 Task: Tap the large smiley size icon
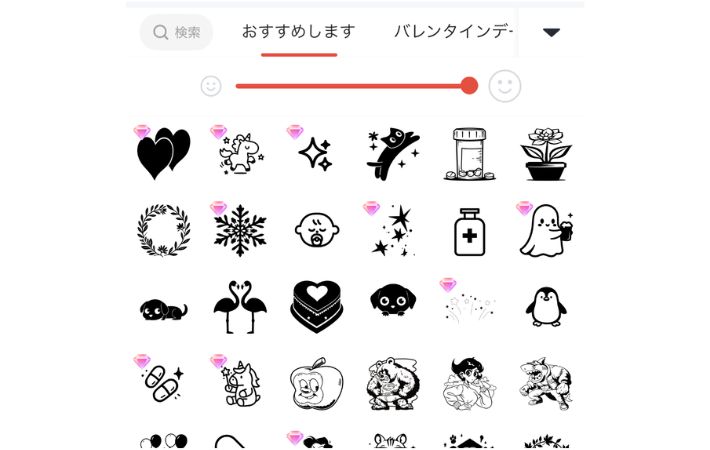[x=504, y=86]
